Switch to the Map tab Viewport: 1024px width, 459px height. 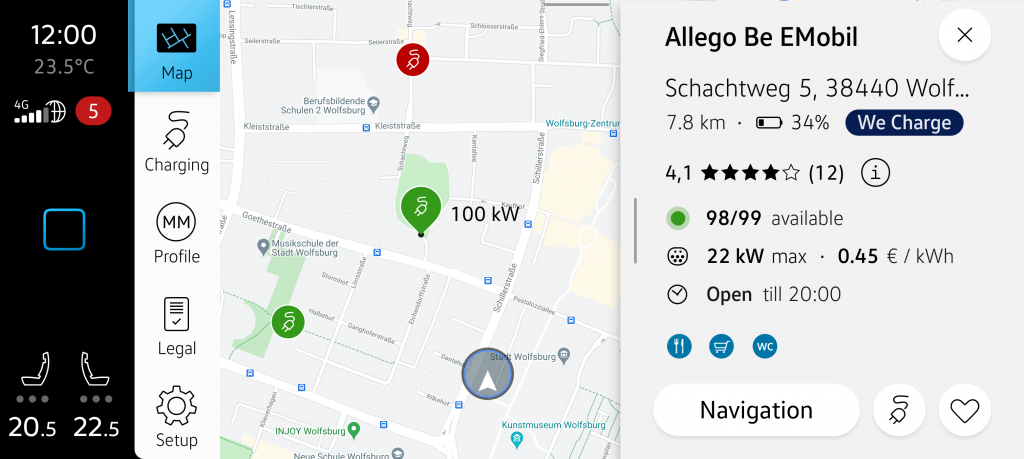pyautogui.click(x=176, y=48)
